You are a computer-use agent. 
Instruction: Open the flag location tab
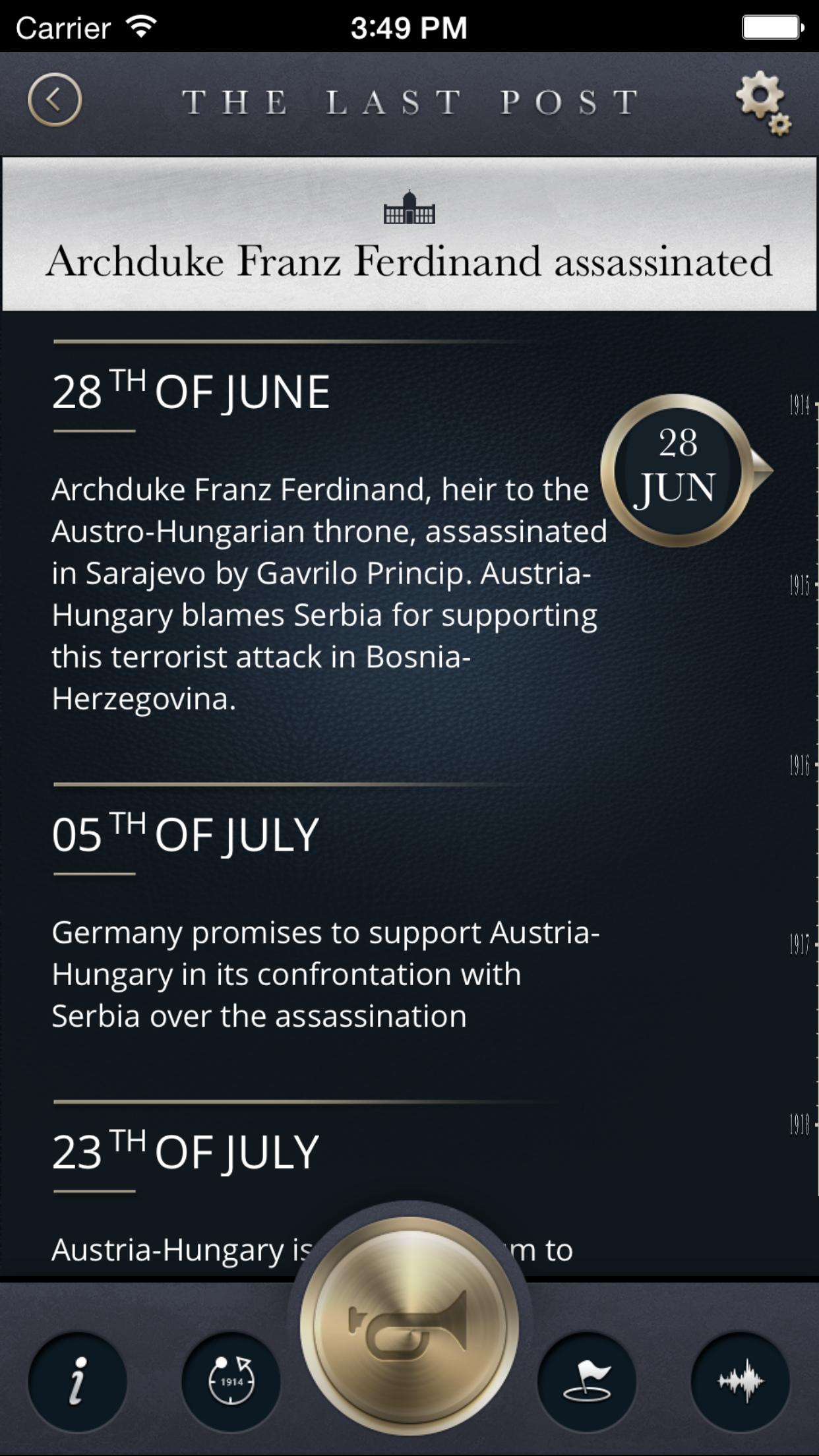[587, 1381]
